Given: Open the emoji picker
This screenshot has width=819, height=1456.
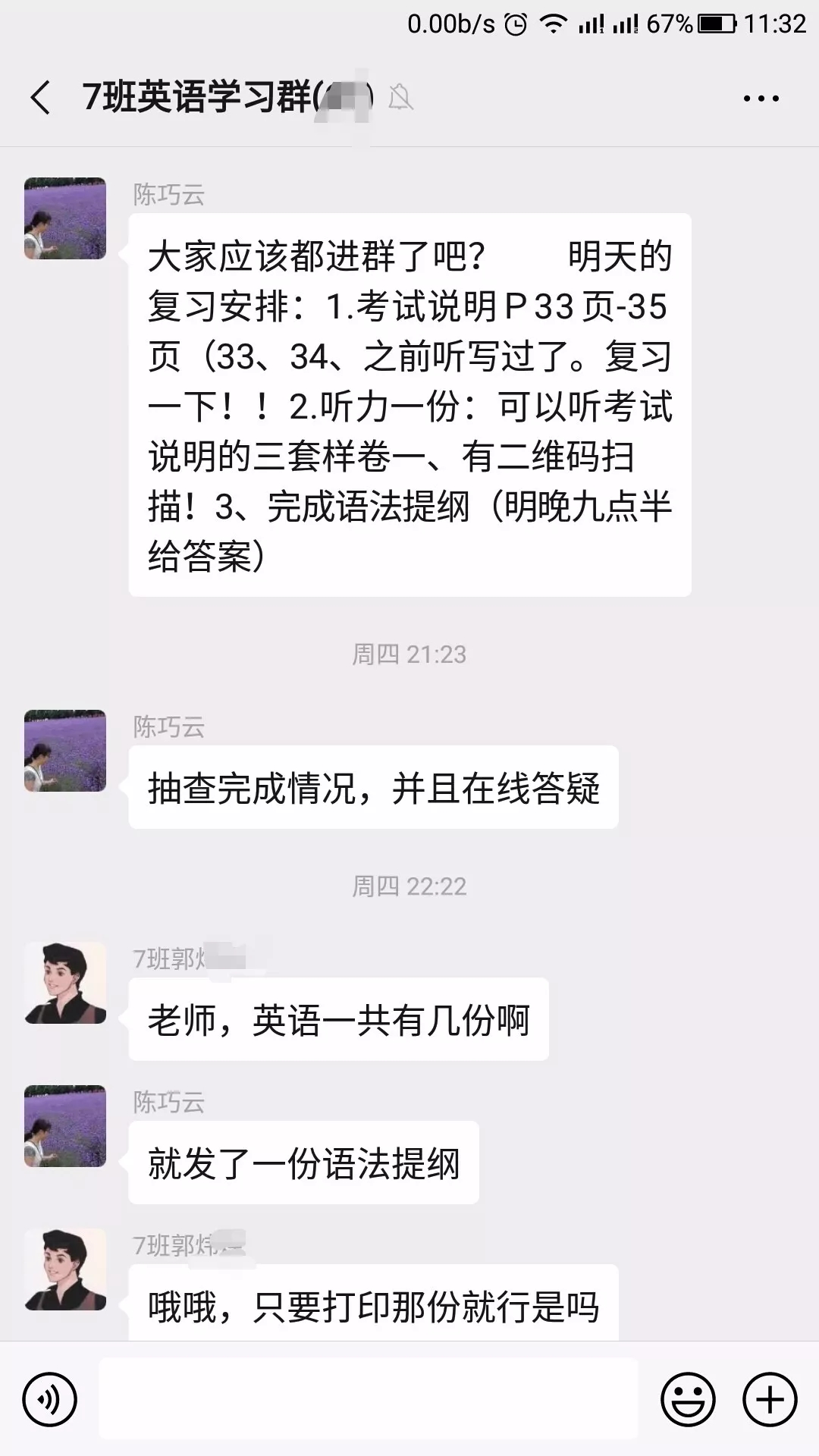Looking at the screenshot, I should (688, 1399).
